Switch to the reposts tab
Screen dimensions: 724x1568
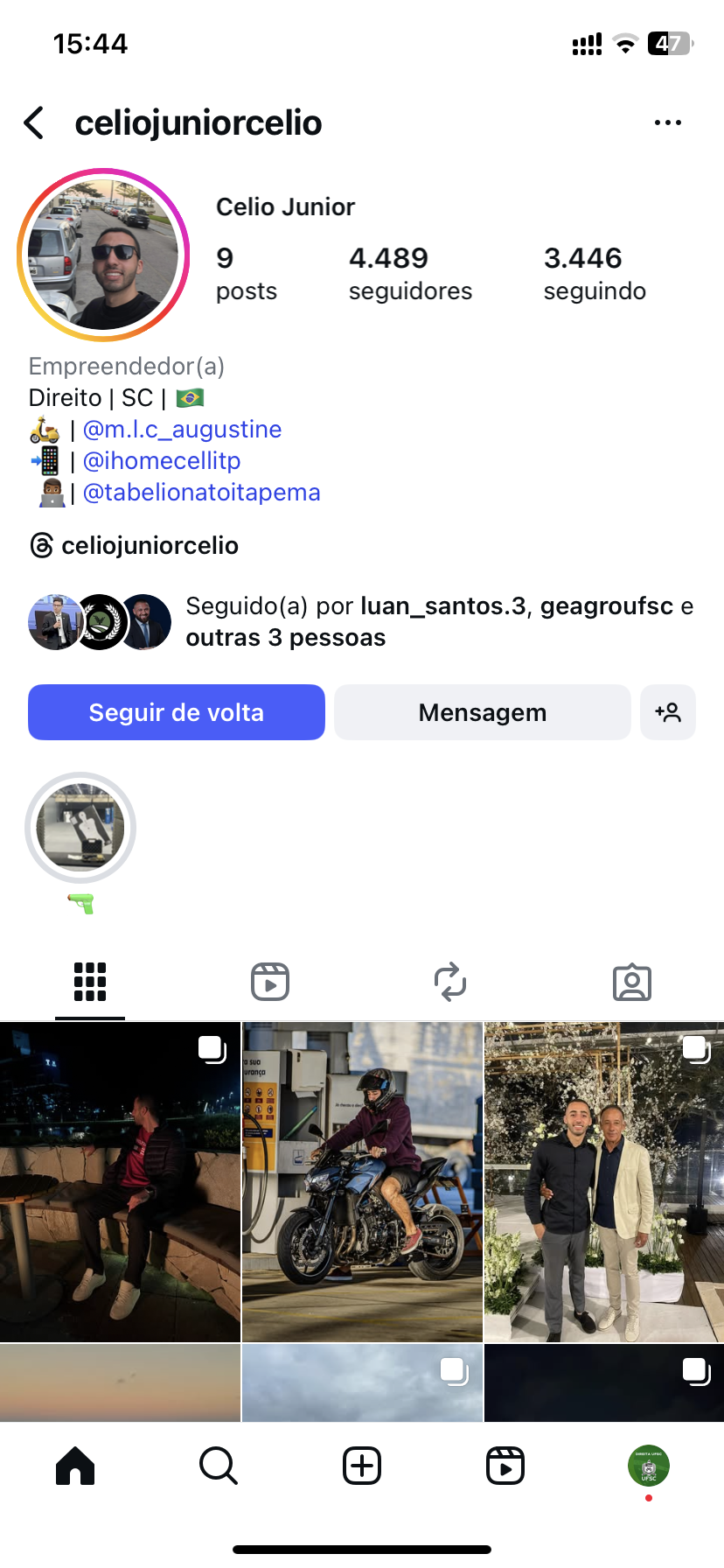point(450,982)
